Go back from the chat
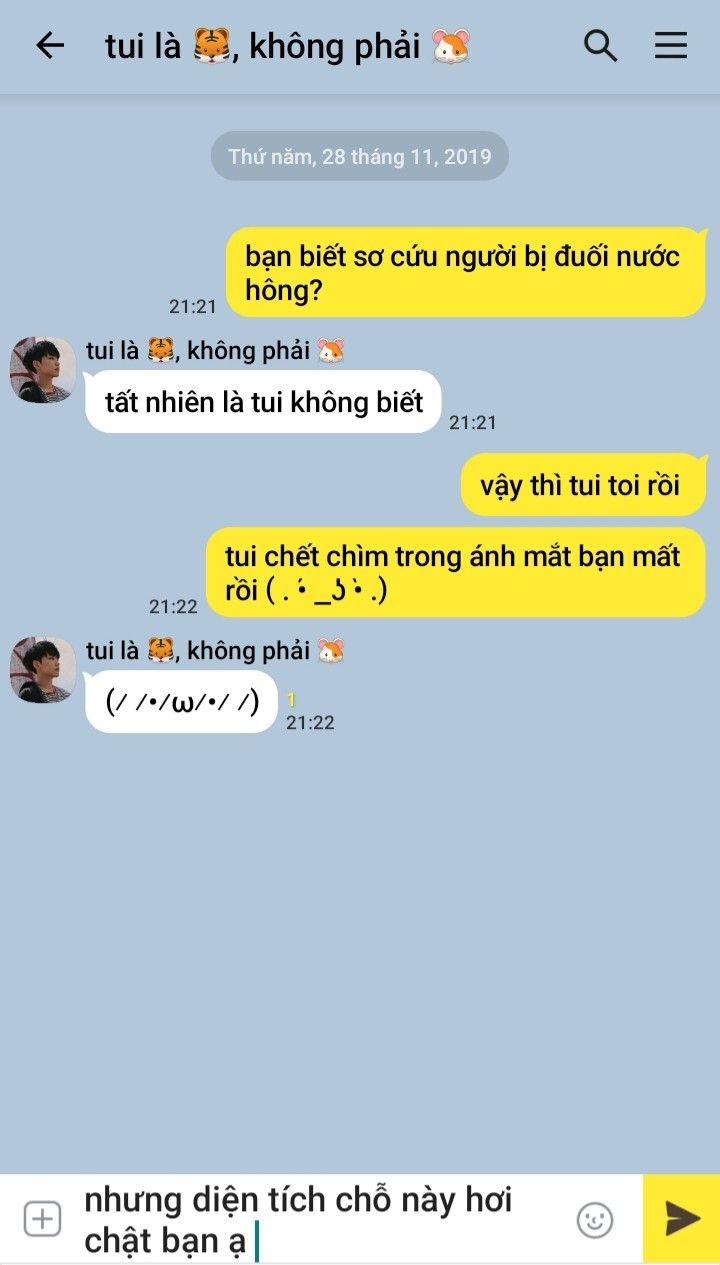720x1265 pixels. pos(49,45)
